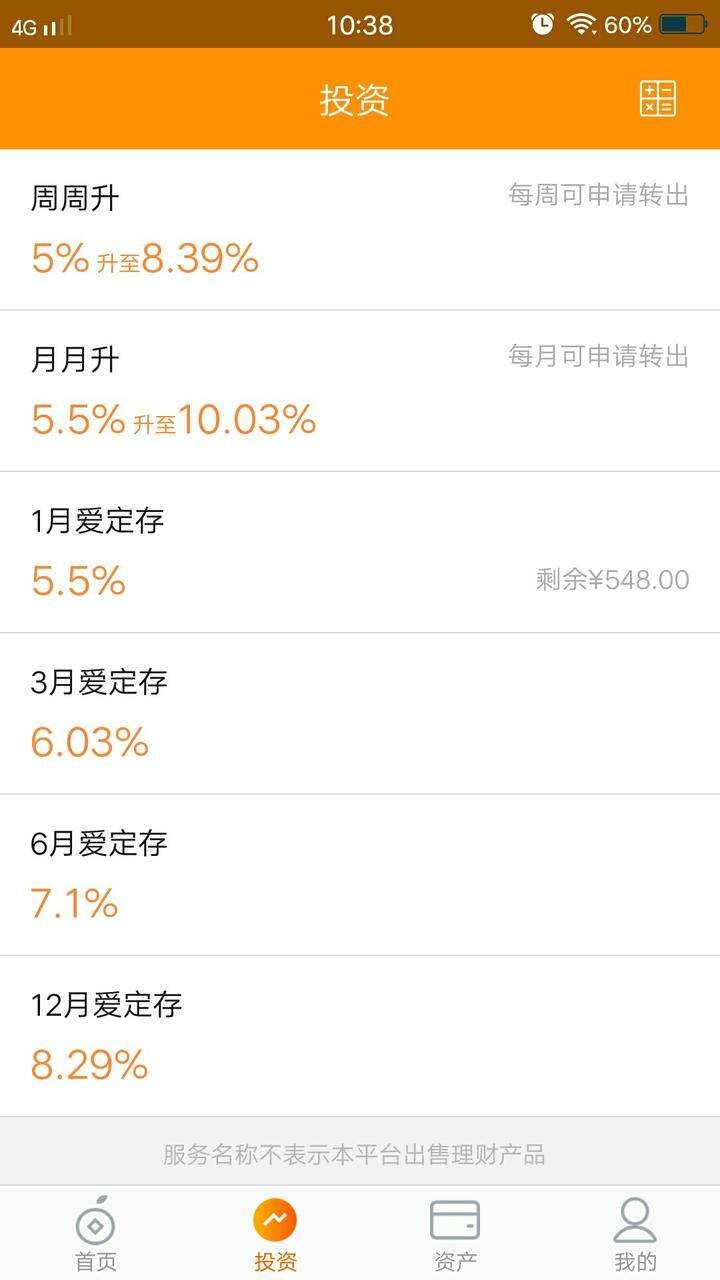Select the 3月爱定存 product
This screenshot has height=1280, width=720.
click(x=360, y=714)
